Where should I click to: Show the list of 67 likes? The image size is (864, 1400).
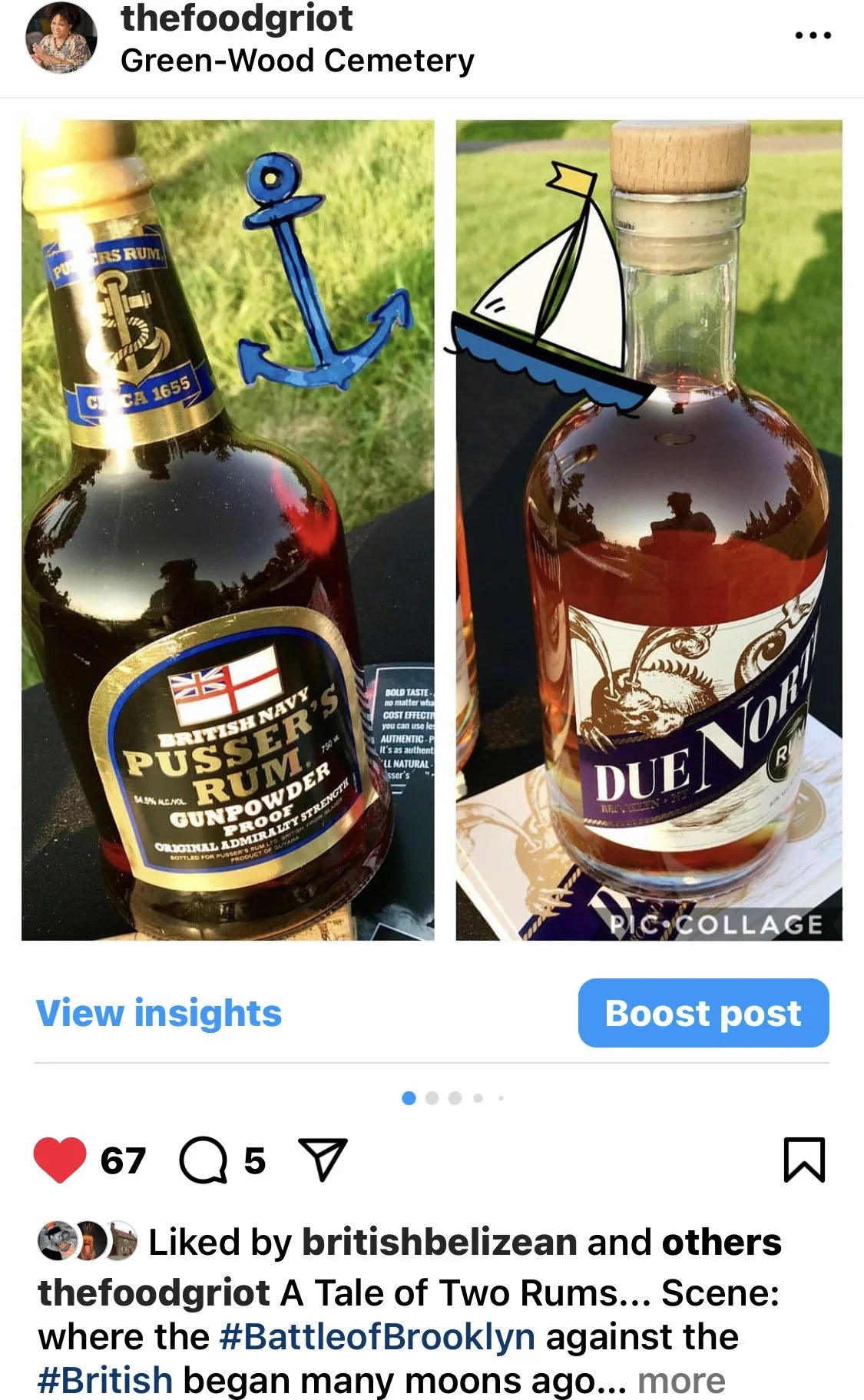coord(123,1160)
